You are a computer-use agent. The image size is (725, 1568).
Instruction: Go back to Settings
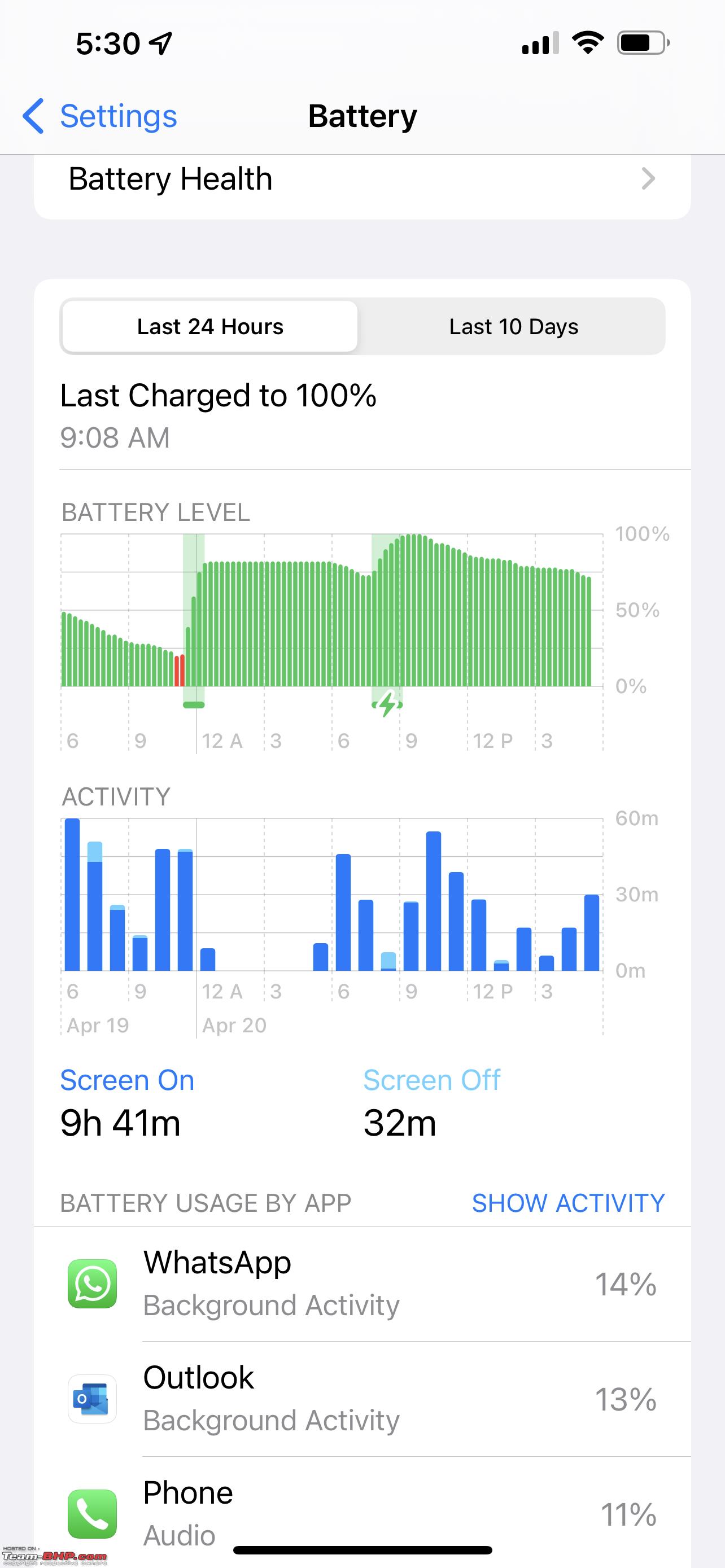pos(100,116)
